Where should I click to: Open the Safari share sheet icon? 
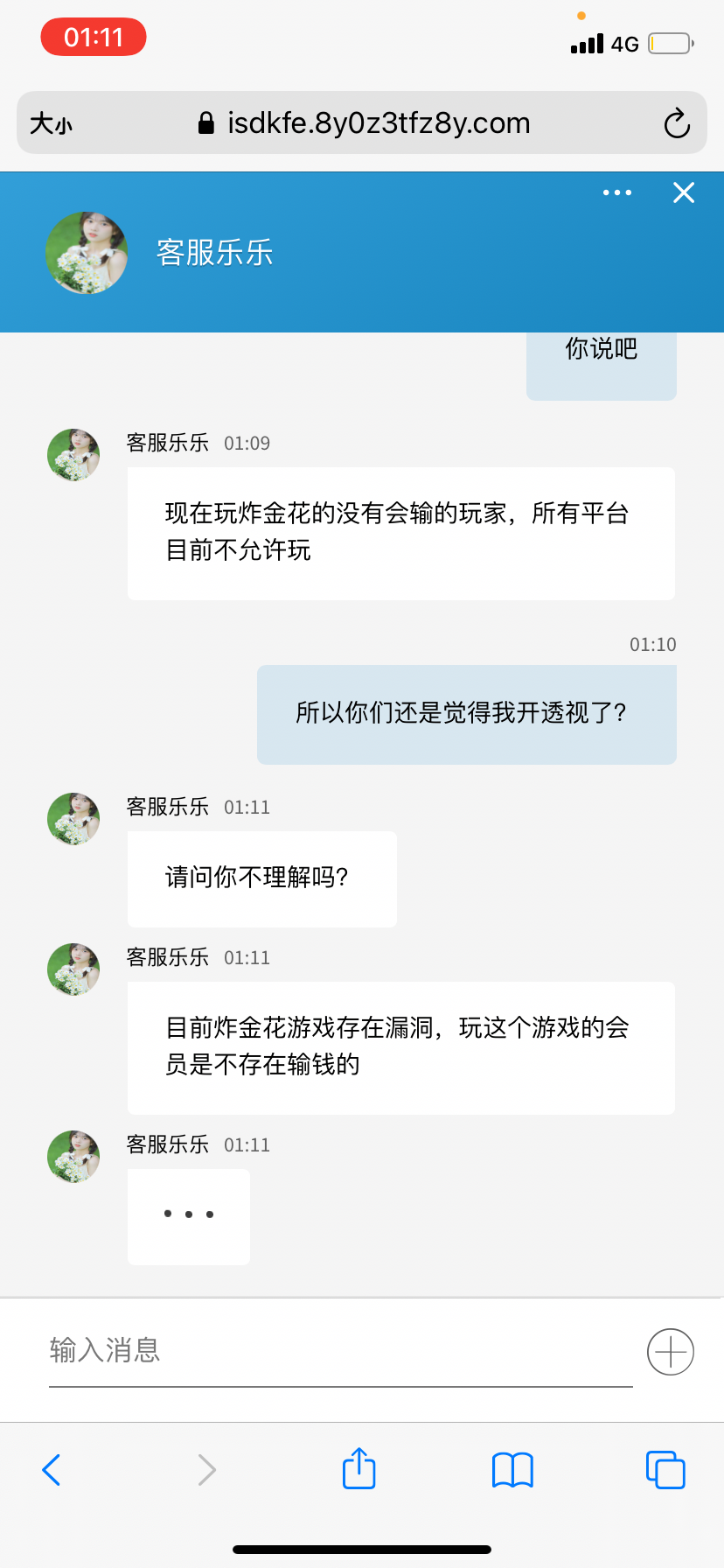coord(359,1469)
